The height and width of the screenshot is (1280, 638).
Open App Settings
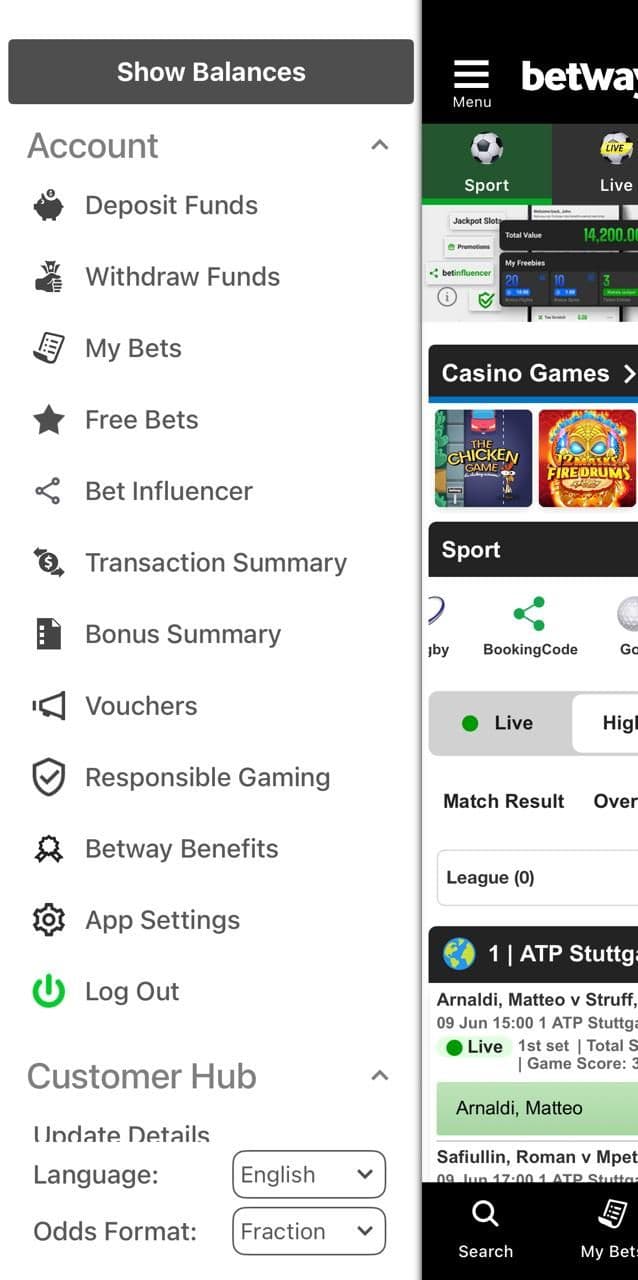pyautogui.click(x=162, y=921)
